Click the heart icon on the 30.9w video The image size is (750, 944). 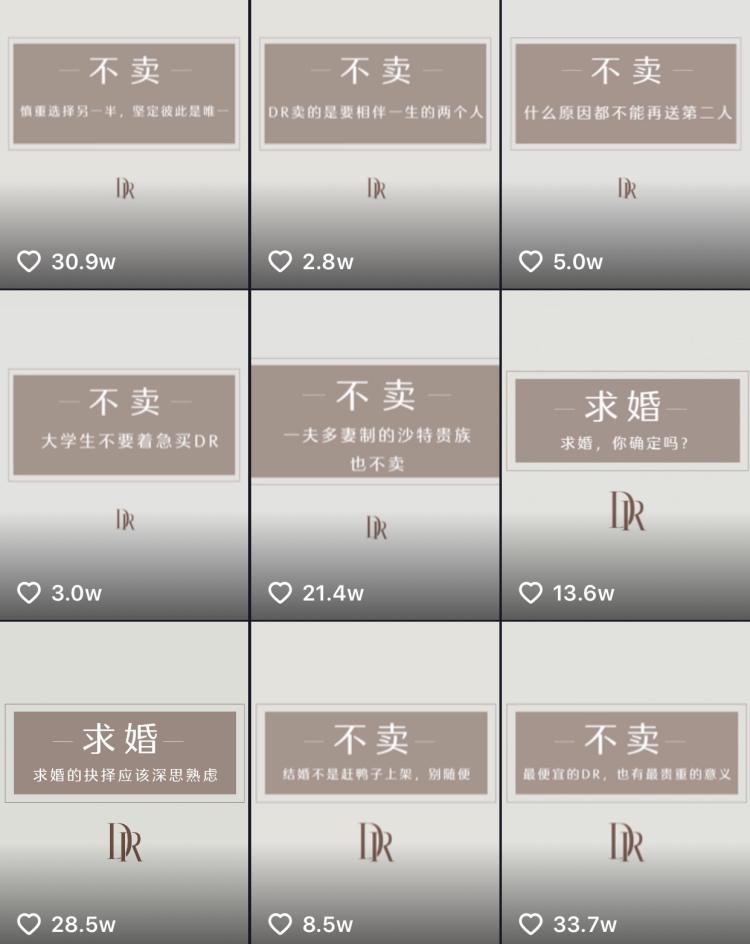coord(29,261)
